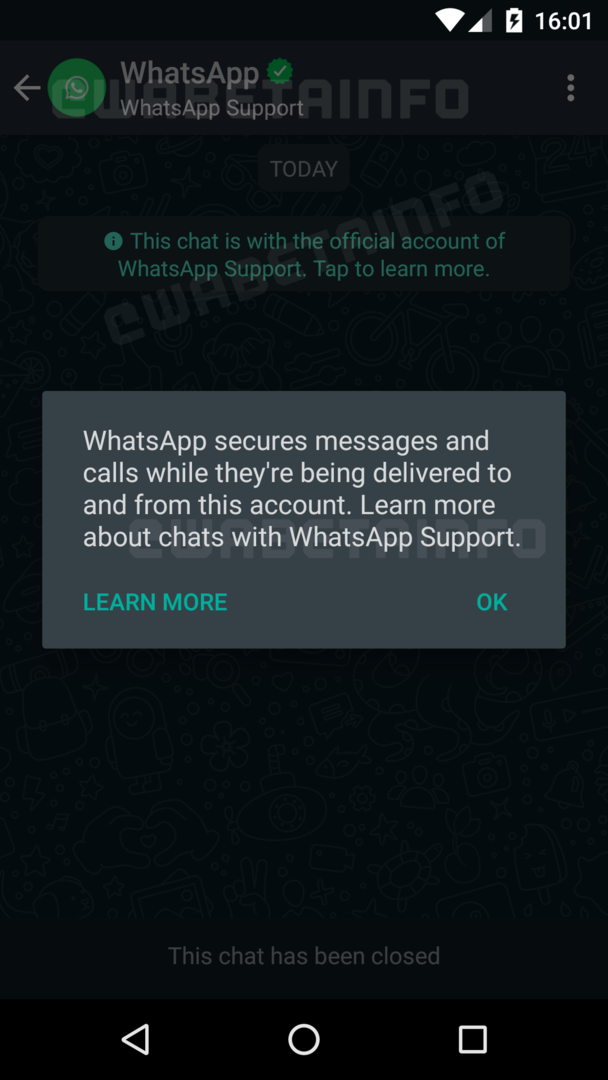This screenshot has height=1080, width=608.
Task: Tap LEARN MORE in the dialog
Action: 155,602
